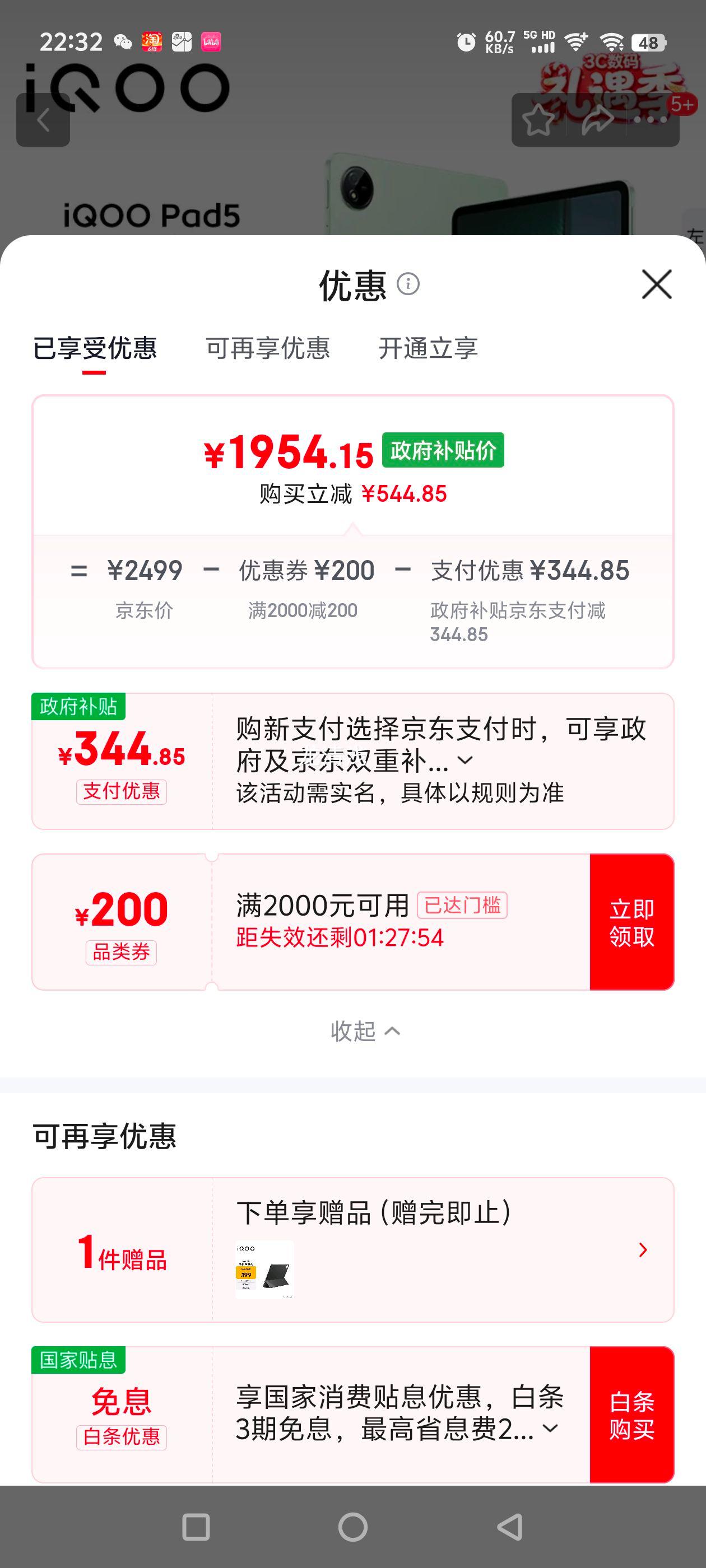Click the back arrow on the product page

point(43,119)
